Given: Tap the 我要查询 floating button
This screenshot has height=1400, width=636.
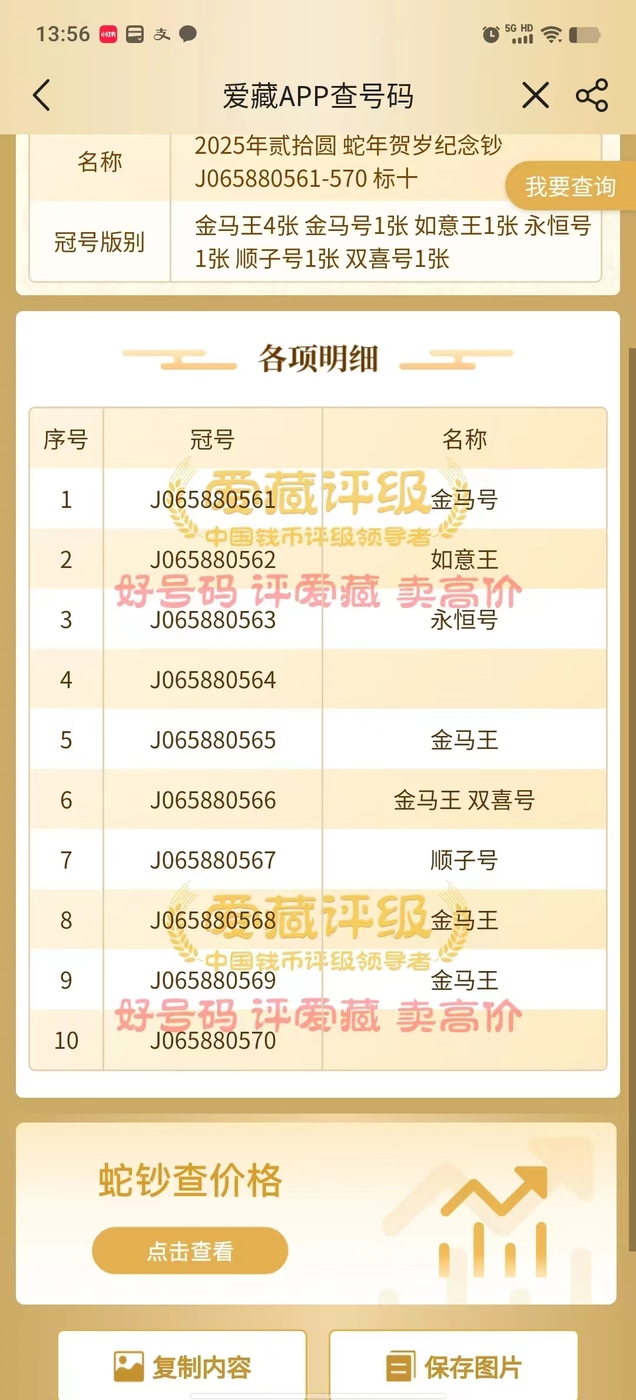Looking at the screenshot, I should click(570, 186).
